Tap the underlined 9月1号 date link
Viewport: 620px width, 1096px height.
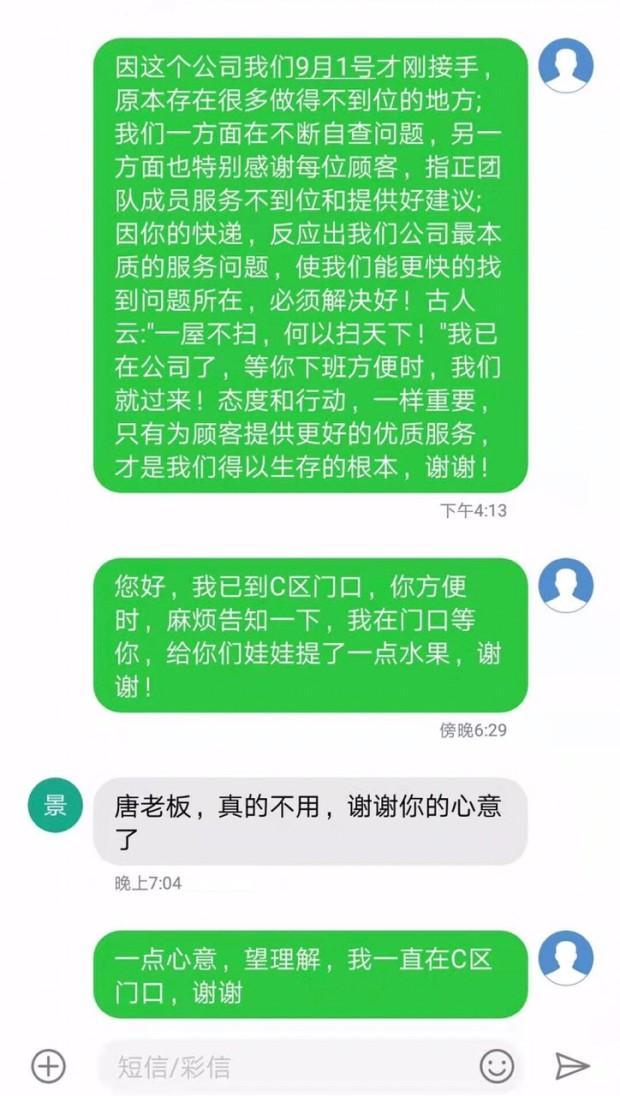[x=336, y=68]
